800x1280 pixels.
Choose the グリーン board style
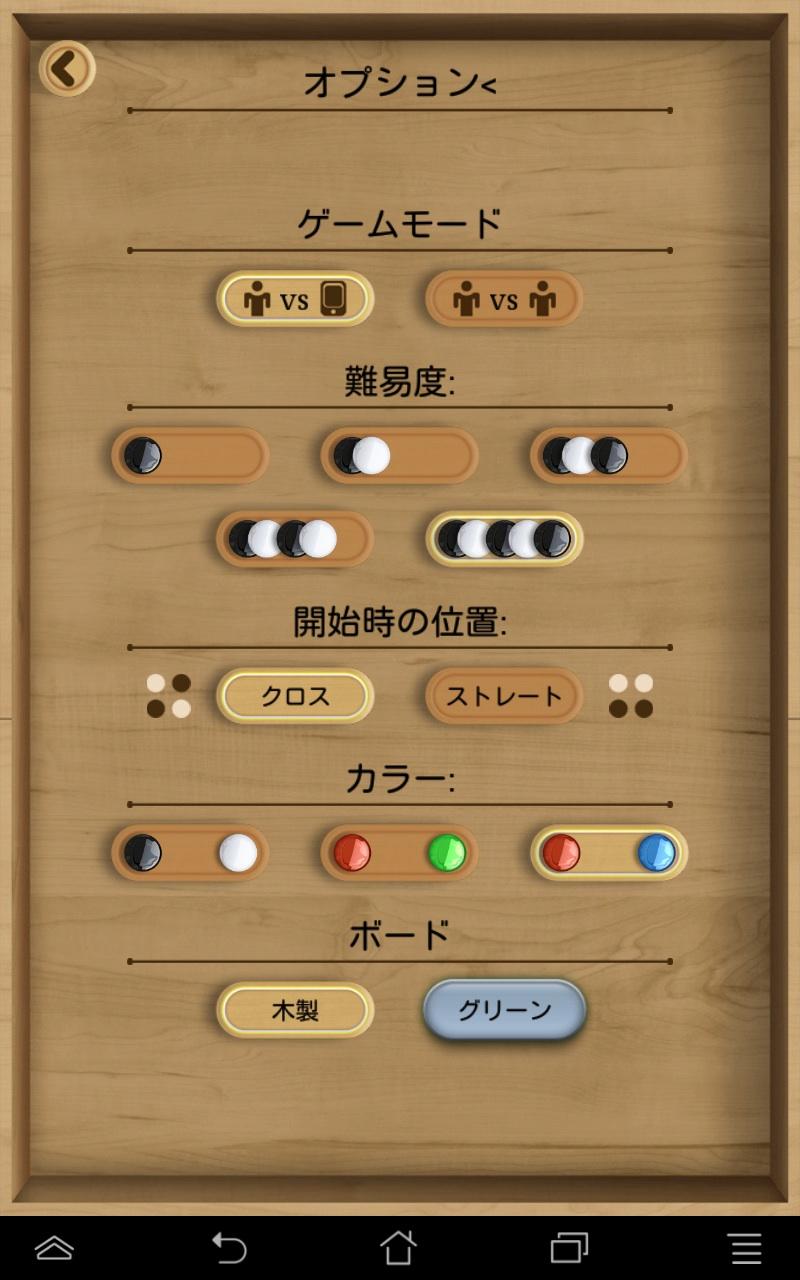click(504, 1010)
